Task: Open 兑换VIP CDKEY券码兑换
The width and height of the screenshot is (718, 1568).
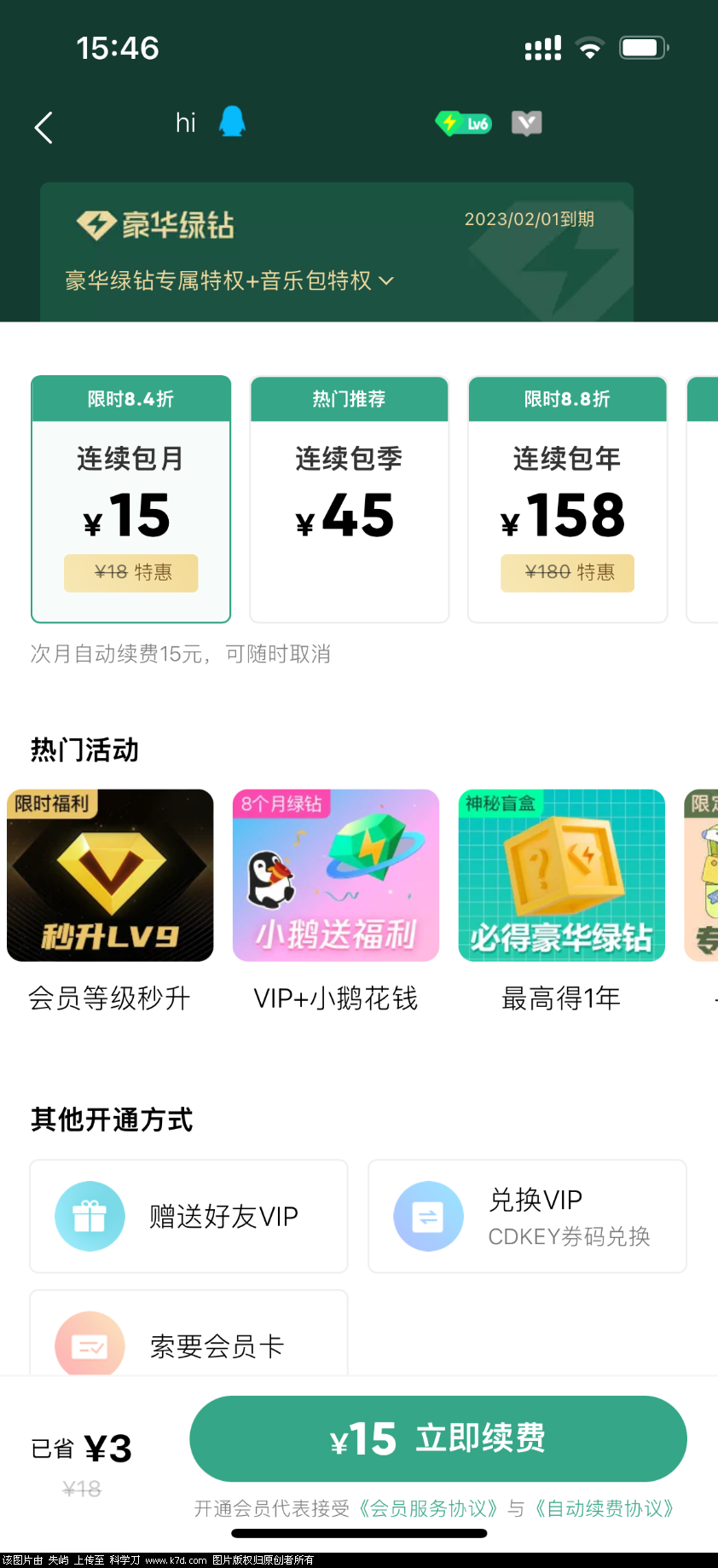Action: click(x=527, y=1216)
